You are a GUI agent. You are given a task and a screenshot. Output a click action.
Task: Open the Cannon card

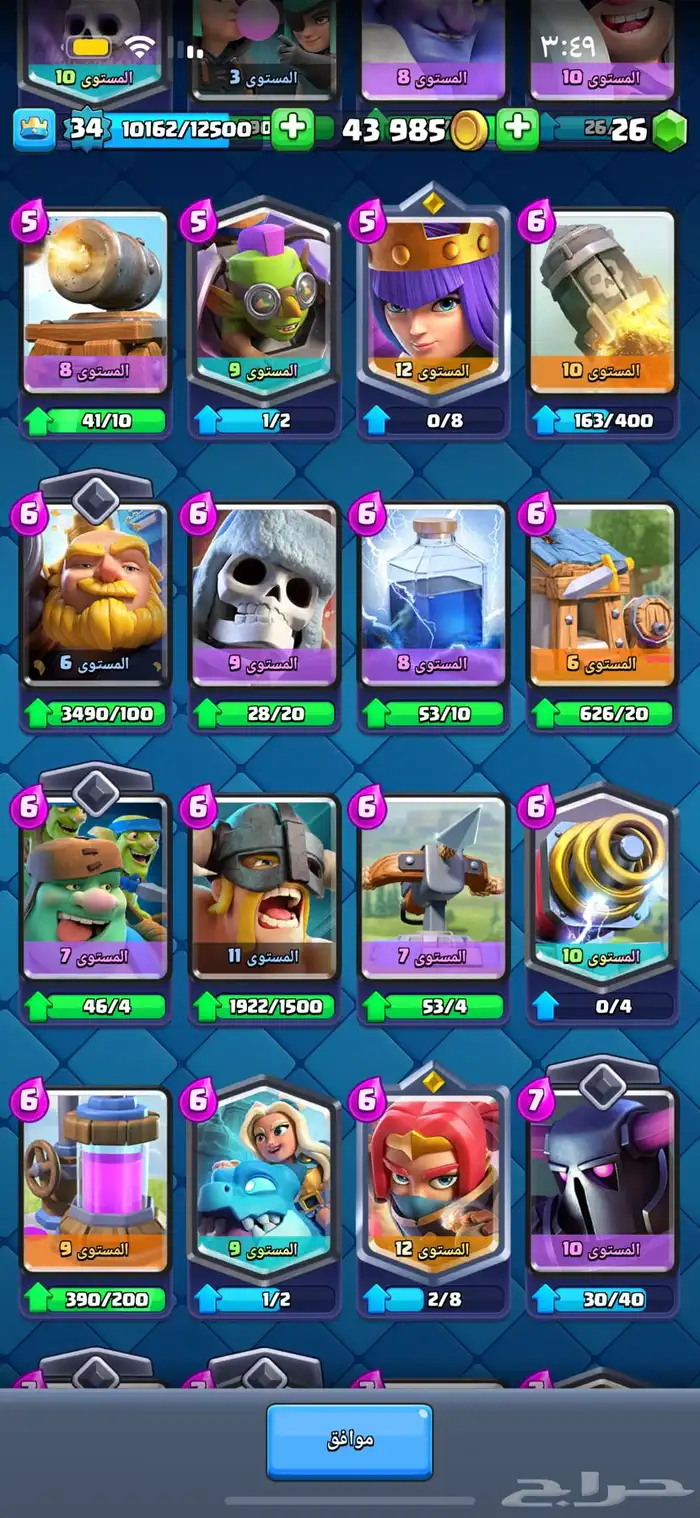(95, 300)
